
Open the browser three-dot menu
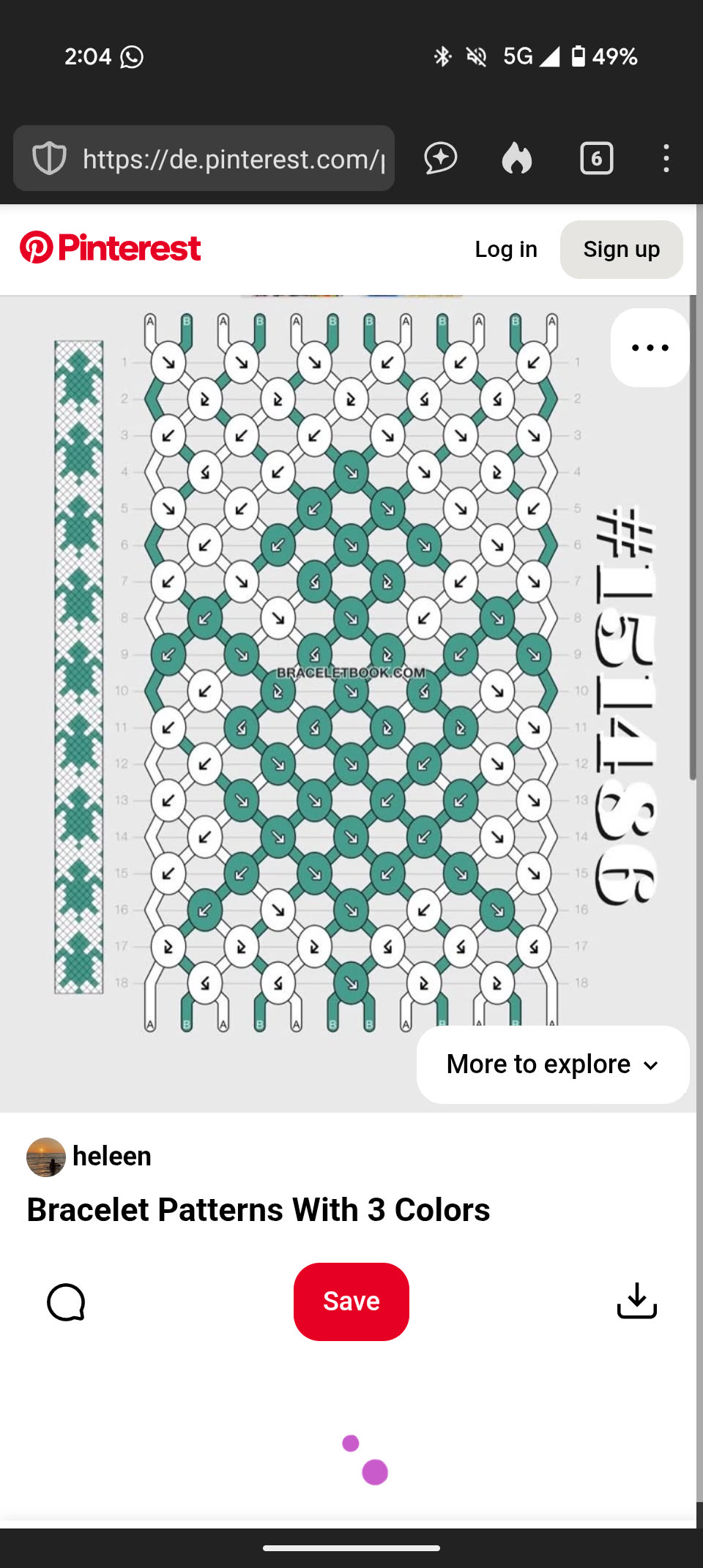(x=666, y=158)
